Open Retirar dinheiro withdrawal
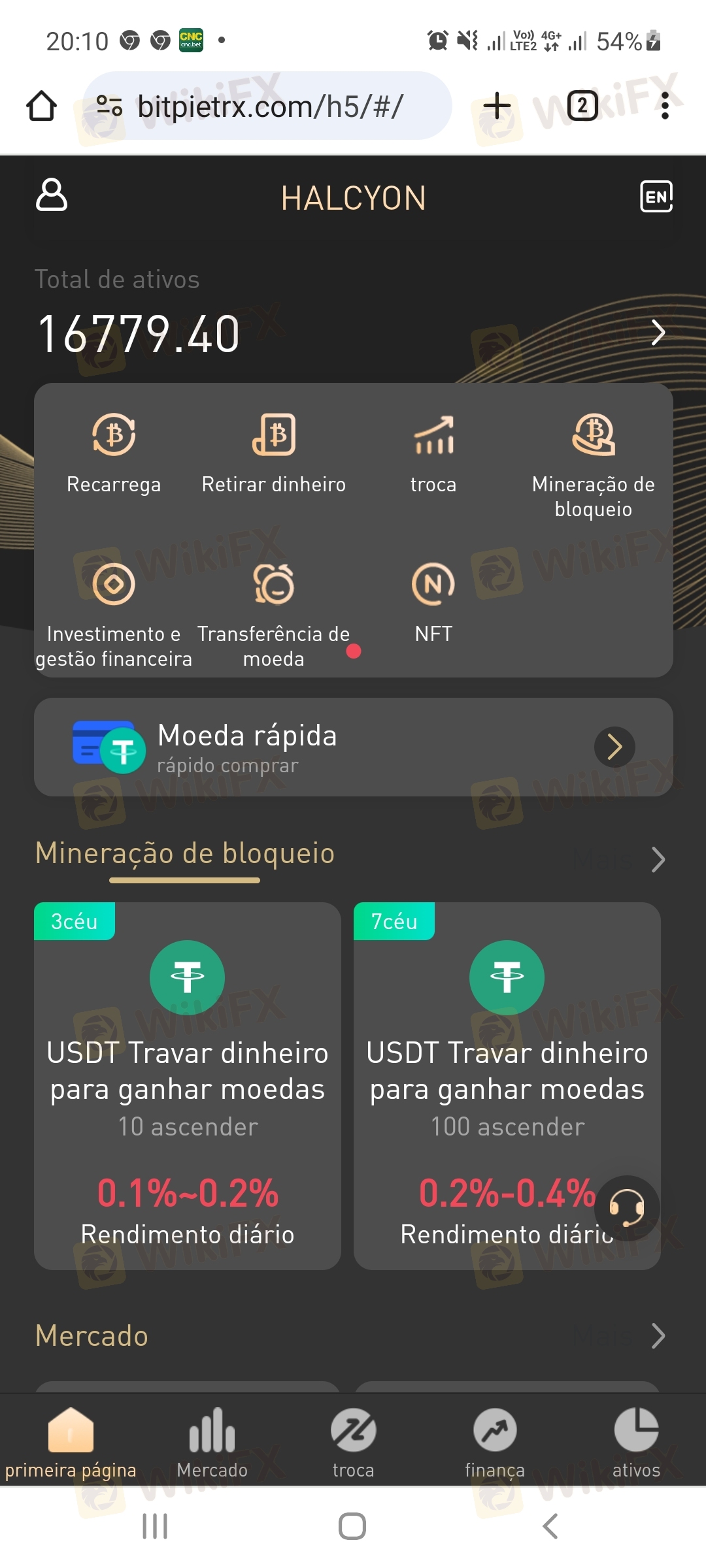Viewport: 706px width, 1568px height. pyautogui.click(x=274, y=453)
